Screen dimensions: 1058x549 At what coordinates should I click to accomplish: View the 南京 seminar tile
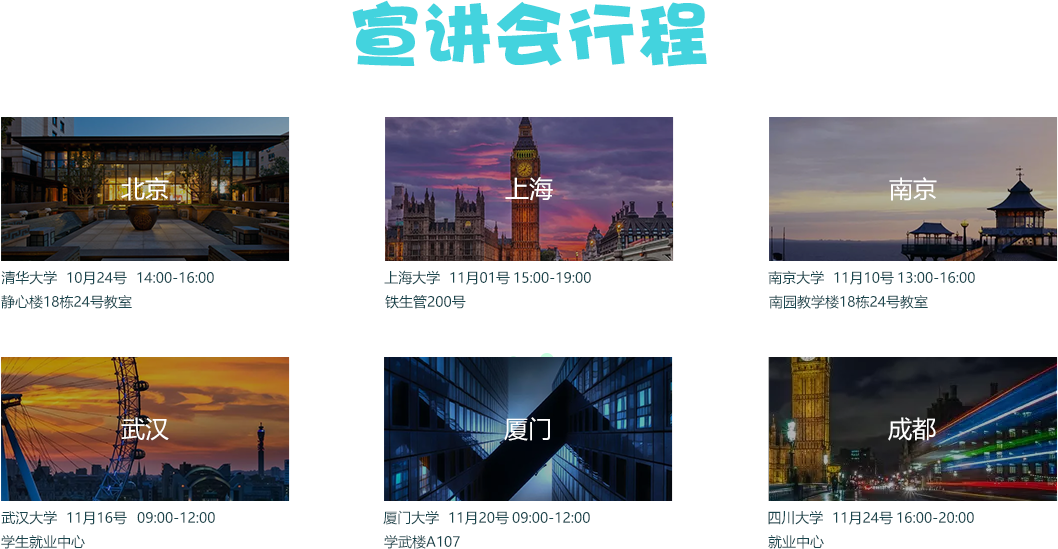pyautogui.click(x=912, y=189)
